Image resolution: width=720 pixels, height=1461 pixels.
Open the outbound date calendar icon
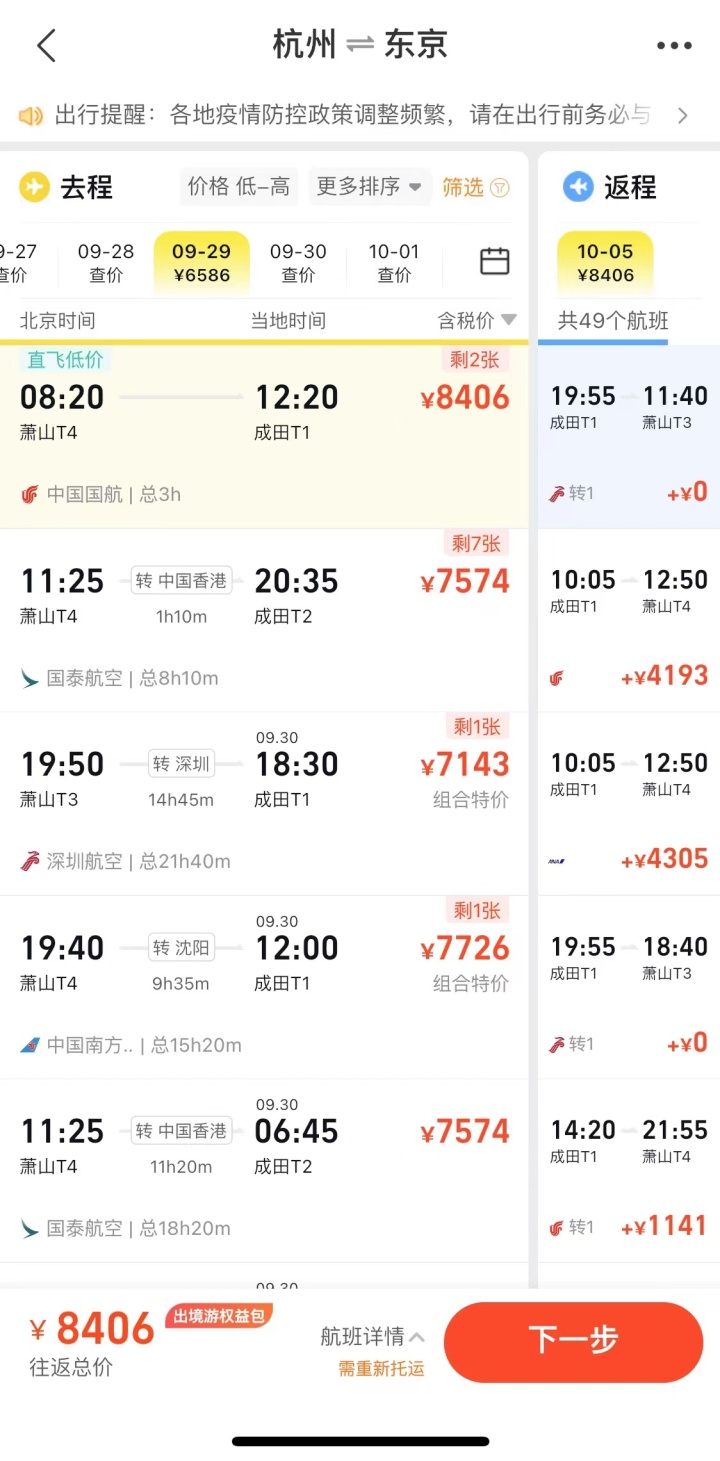click(x=495, y=261)
